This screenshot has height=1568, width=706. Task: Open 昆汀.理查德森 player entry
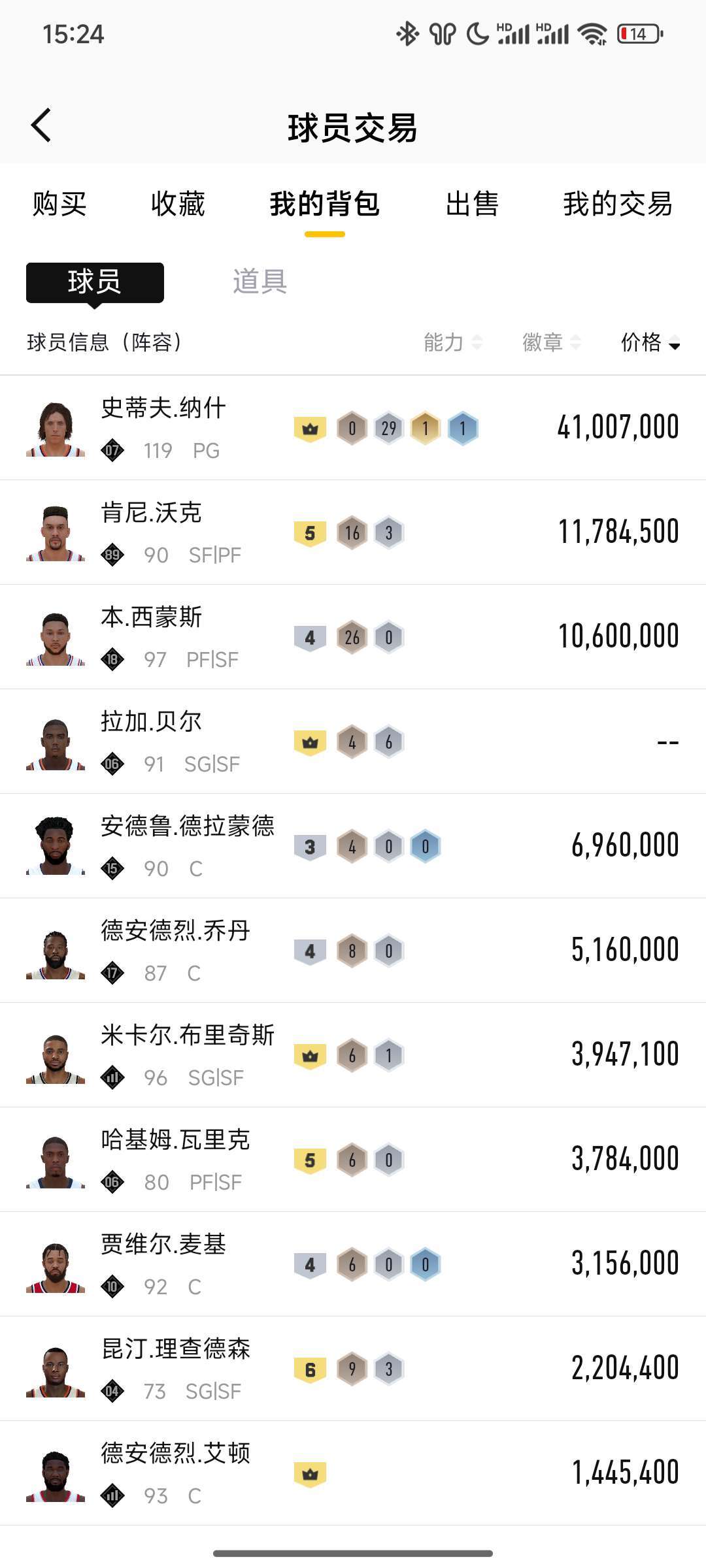click(x=353, y=1369)
